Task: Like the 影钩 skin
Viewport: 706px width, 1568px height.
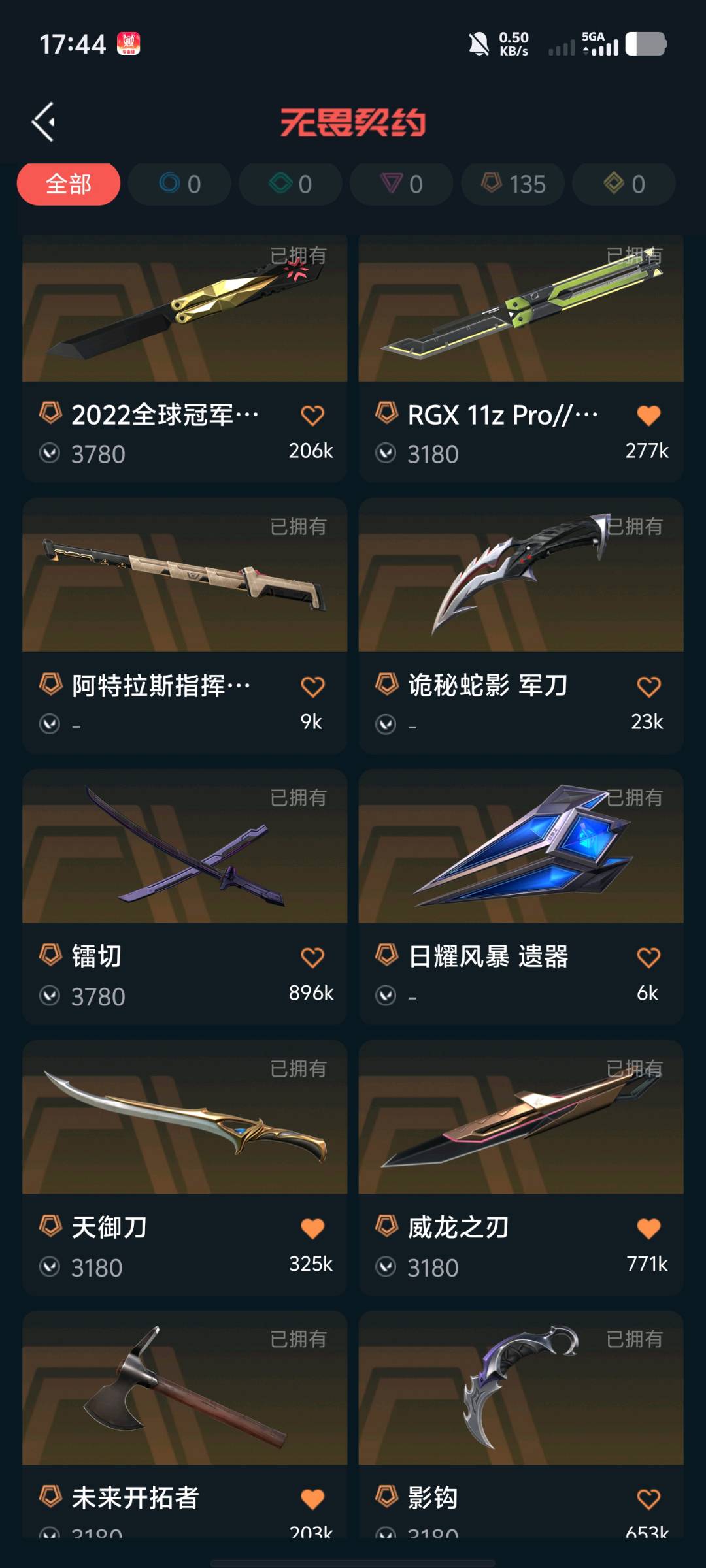Action: click(x=648, y=1499)
